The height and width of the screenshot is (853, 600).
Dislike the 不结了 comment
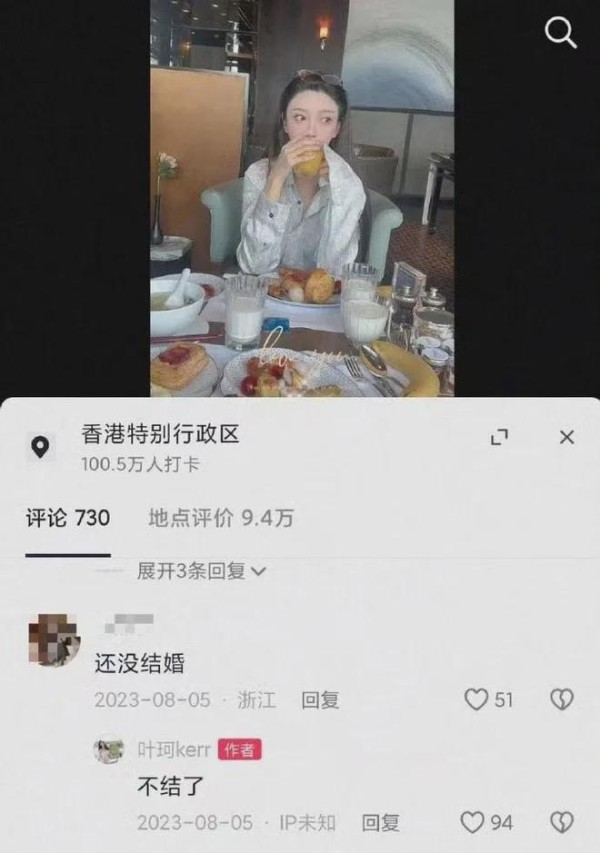562,823
